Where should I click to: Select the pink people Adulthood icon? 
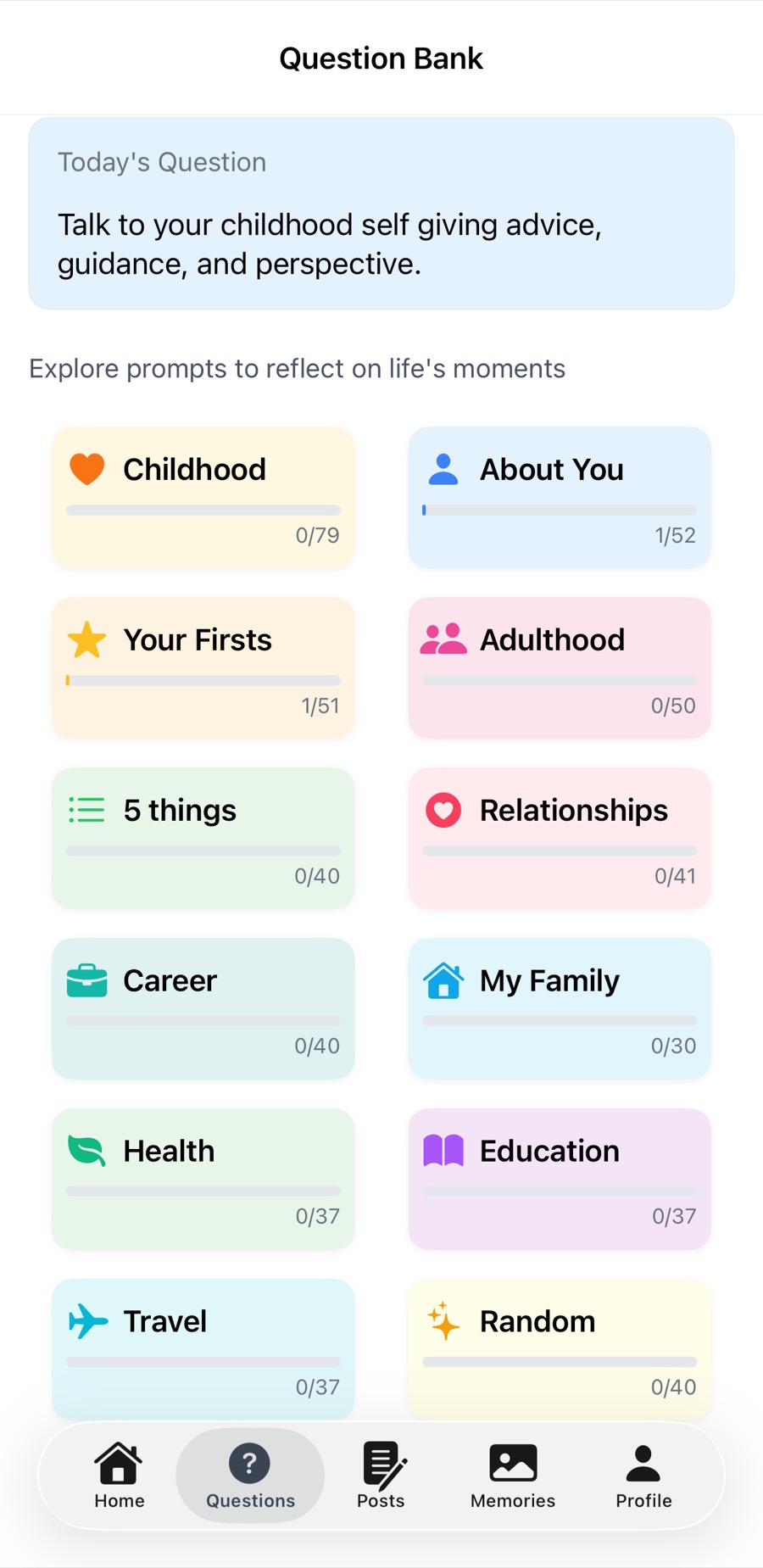(443, 639)
